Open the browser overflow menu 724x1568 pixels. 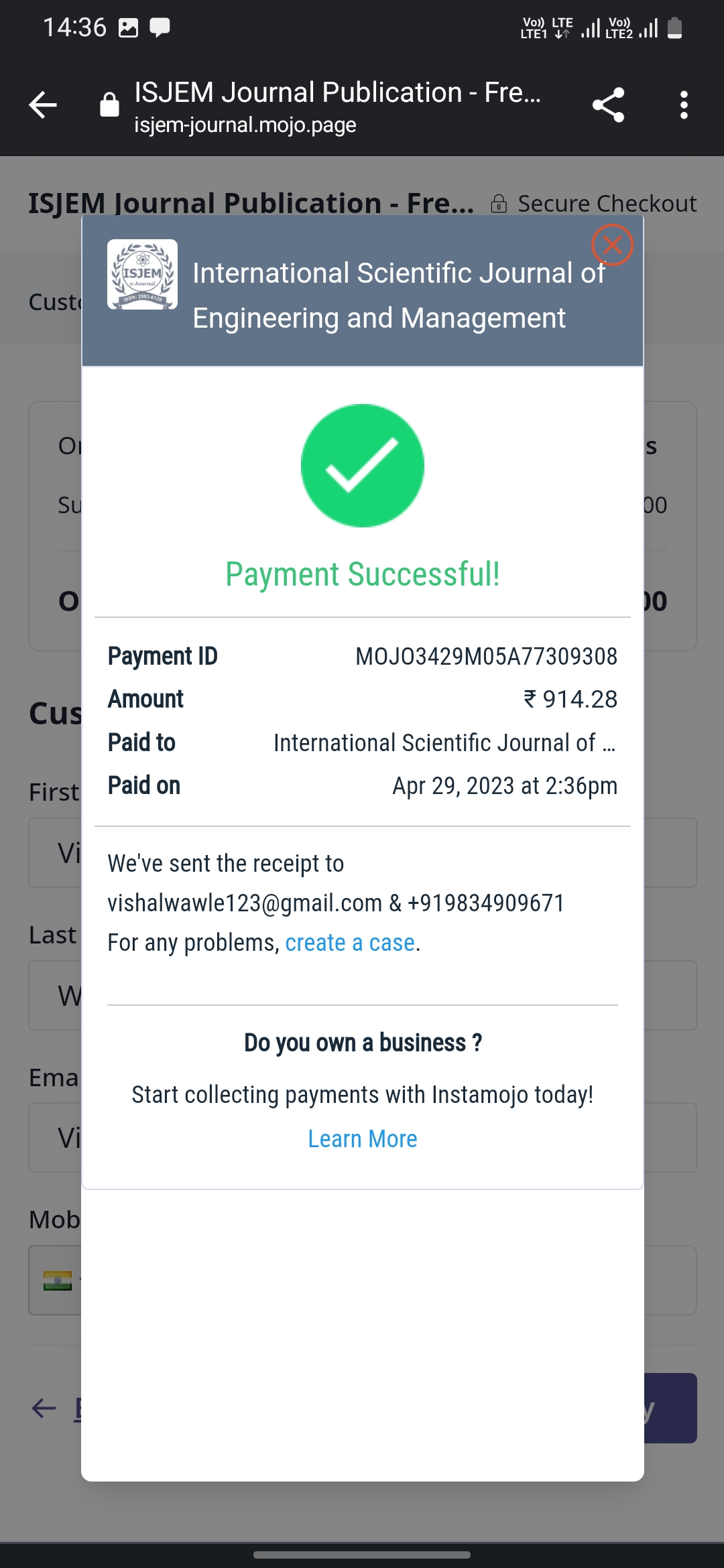pyautogui.click(x=683, y=105)
